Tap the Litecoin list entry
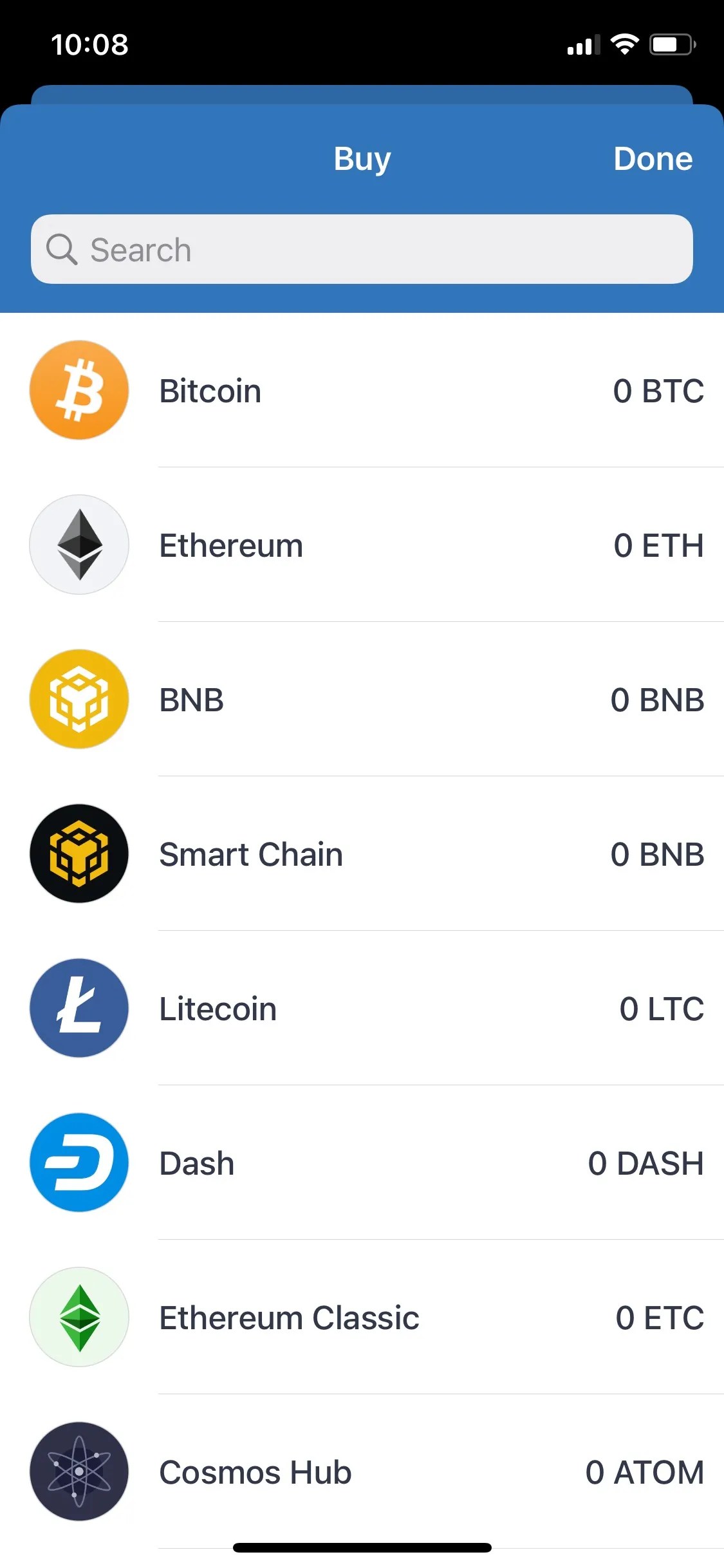 point(362,1009)
